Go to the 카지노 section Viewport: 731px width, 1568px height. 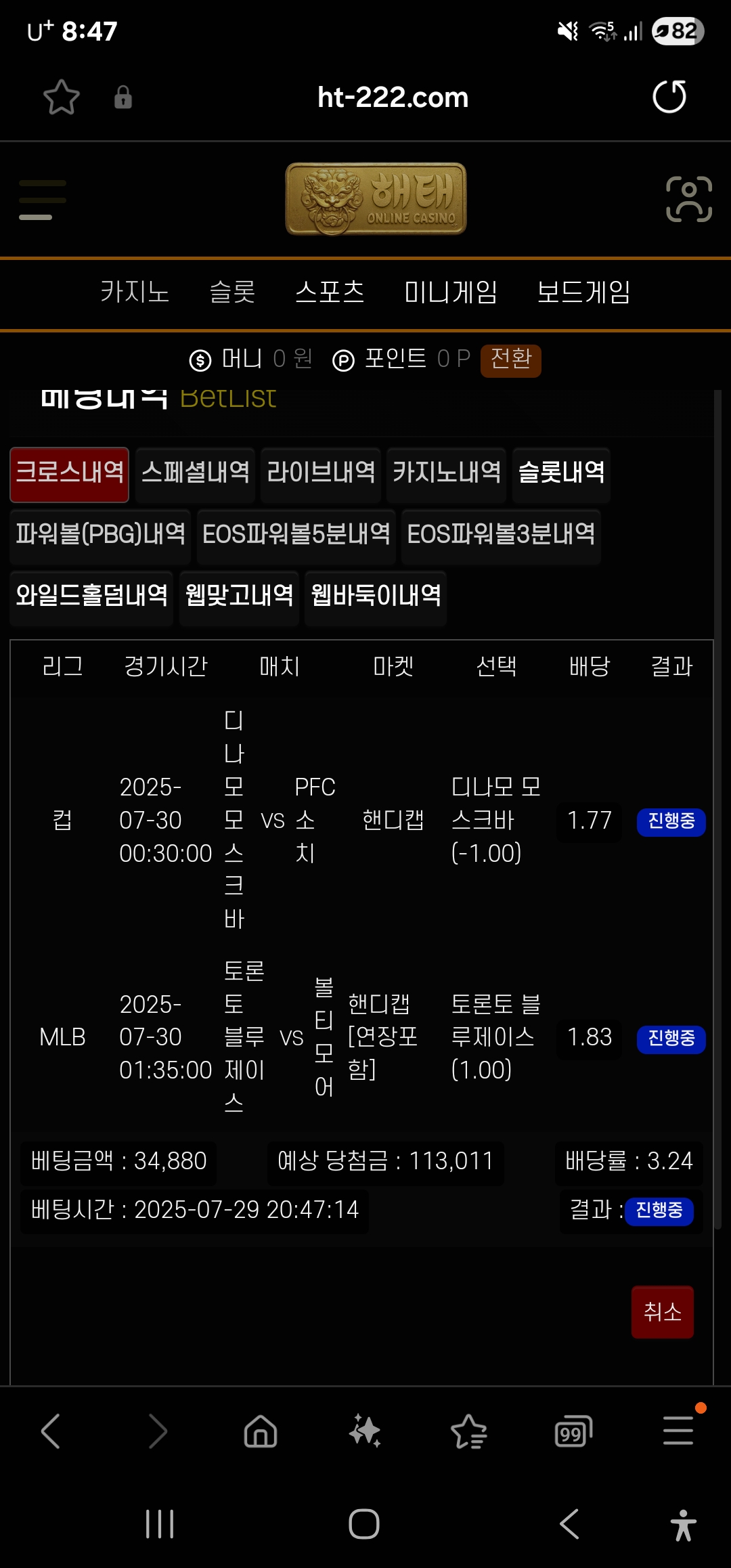[x=135, y=292]
